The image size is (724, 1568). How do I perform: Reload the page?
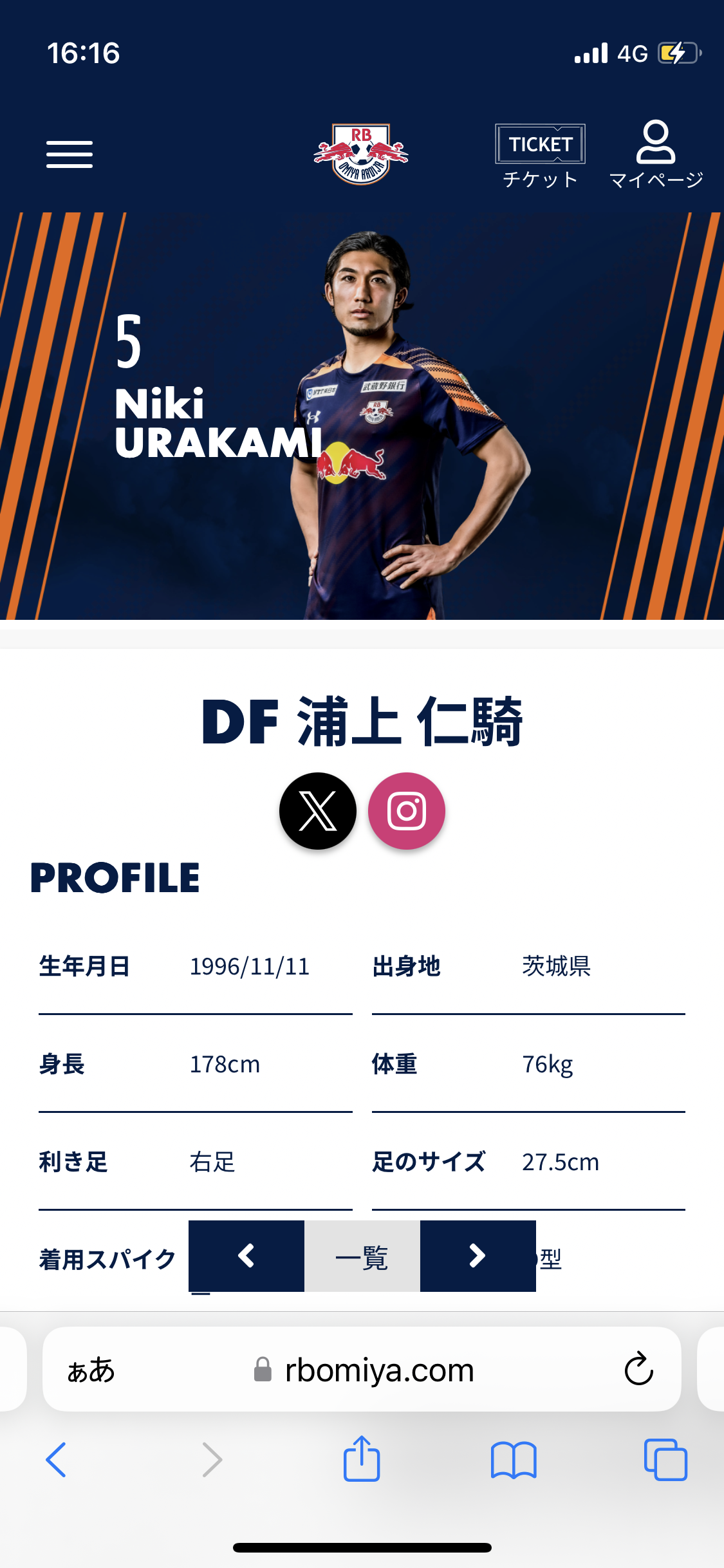[x=638, y=1369]
